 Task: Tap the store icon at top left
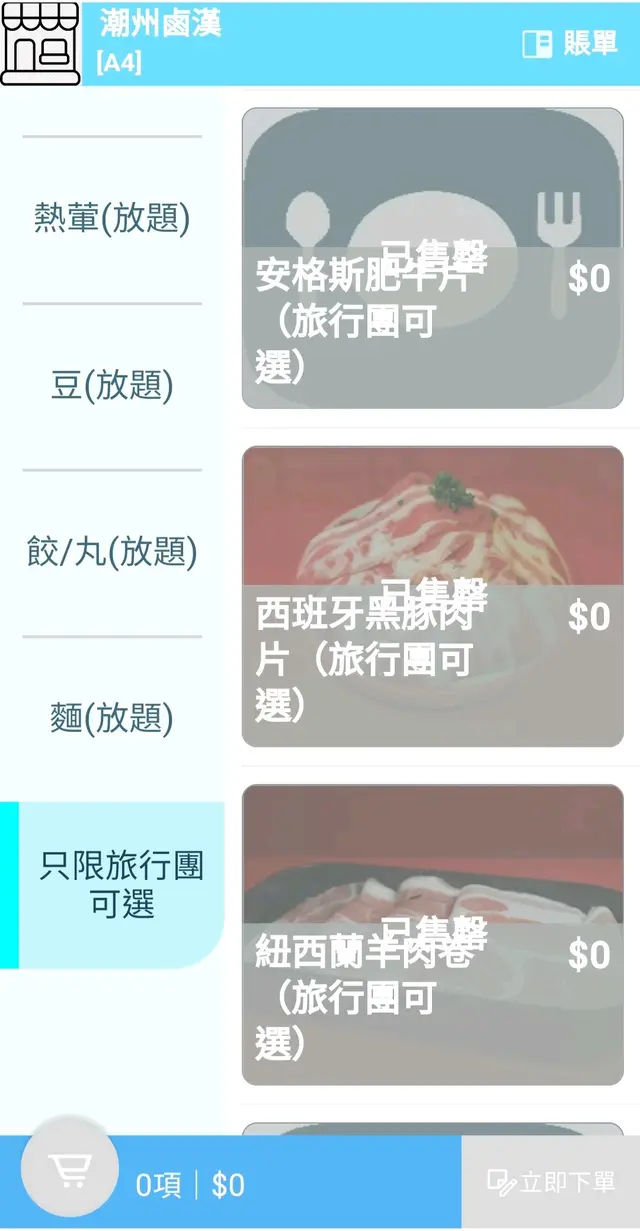(40, 43)
